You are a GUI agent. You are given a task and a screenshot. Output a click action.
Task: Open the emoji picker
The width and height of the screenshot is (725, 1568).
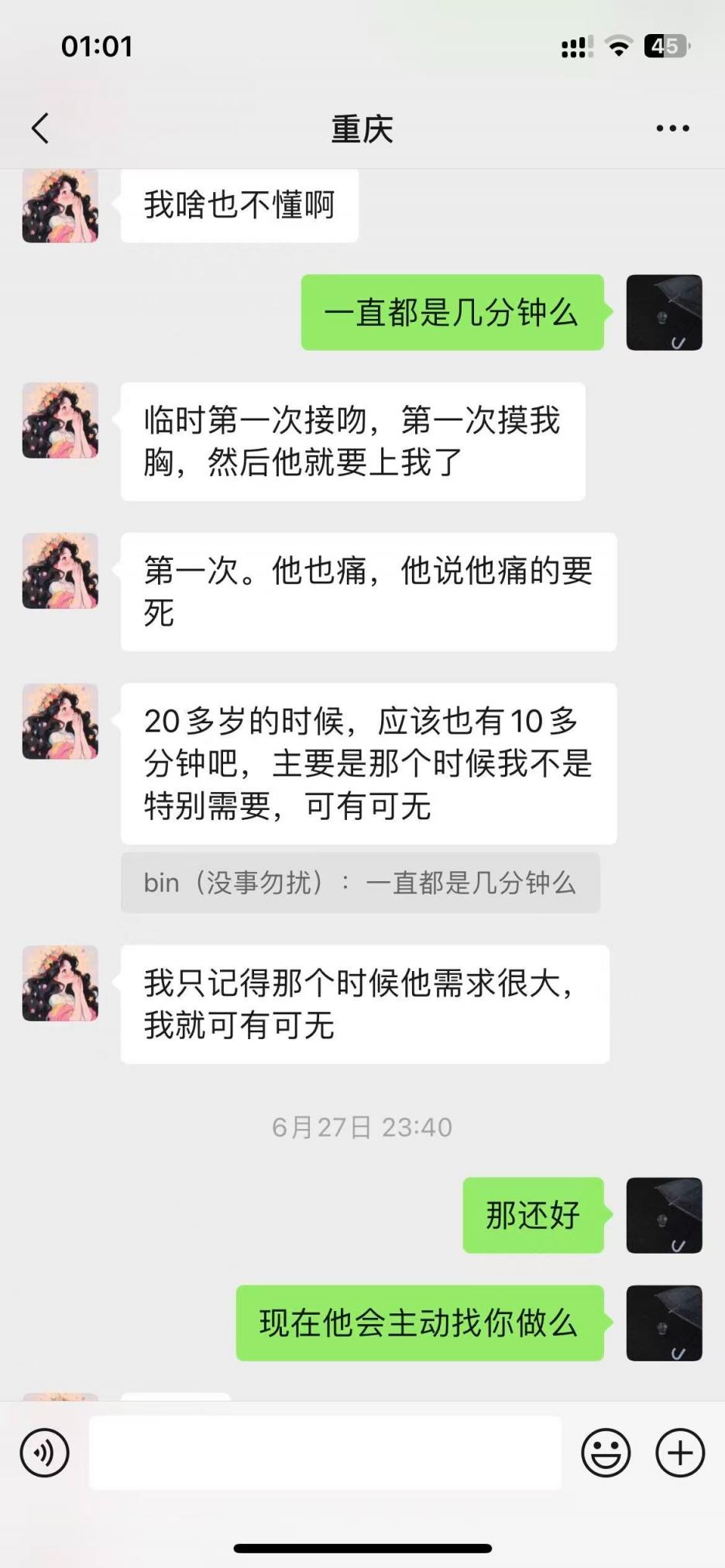[606, 1453]
